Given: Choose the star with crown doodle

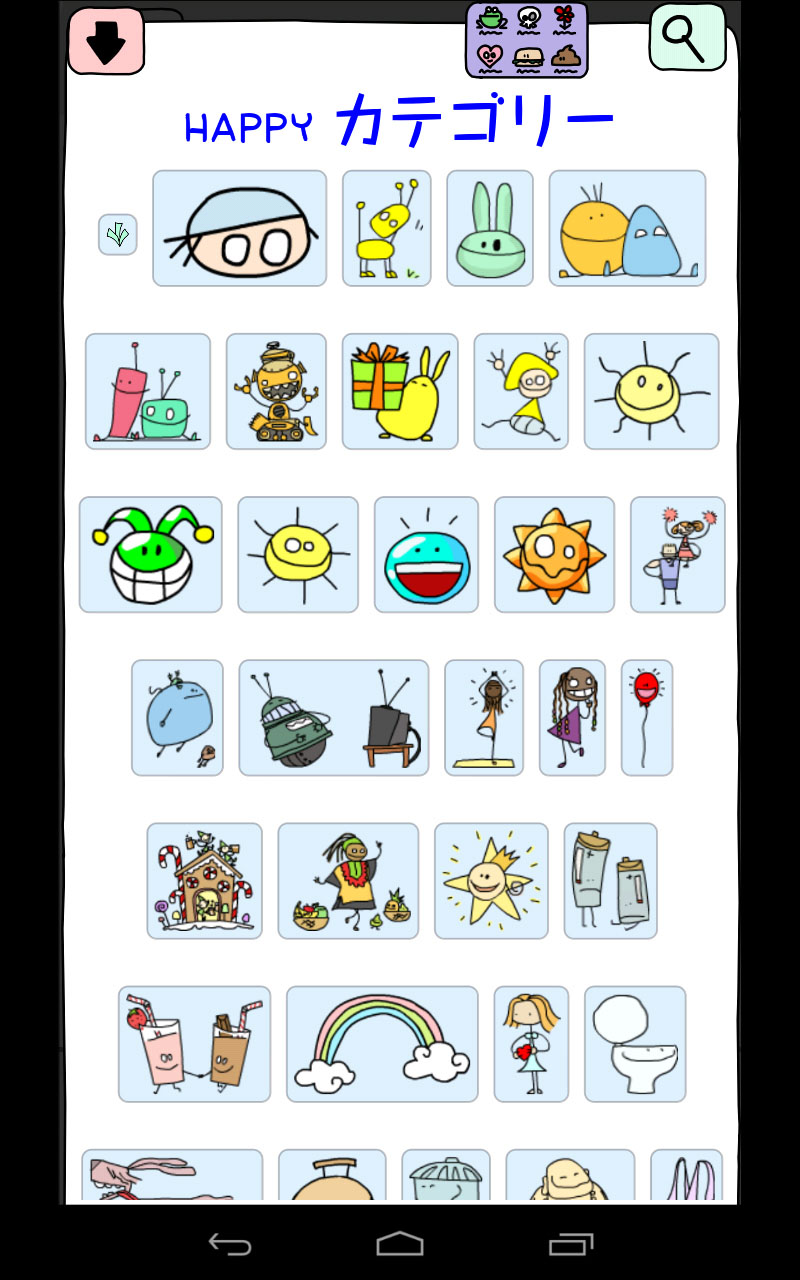Looking at the screenshot, I should [491, 880].
